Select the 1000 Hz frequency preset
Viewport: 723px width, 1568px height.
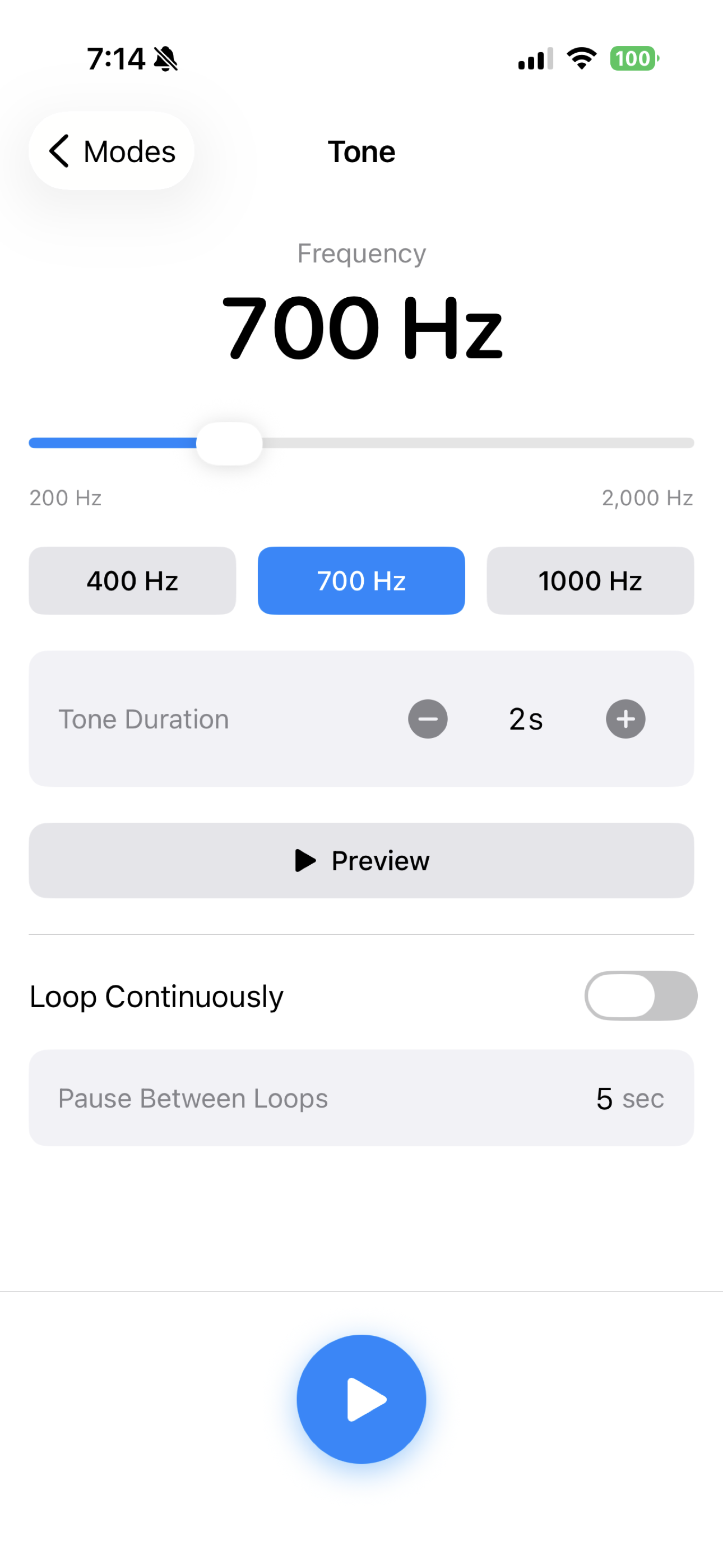click(x=590, y=580)
